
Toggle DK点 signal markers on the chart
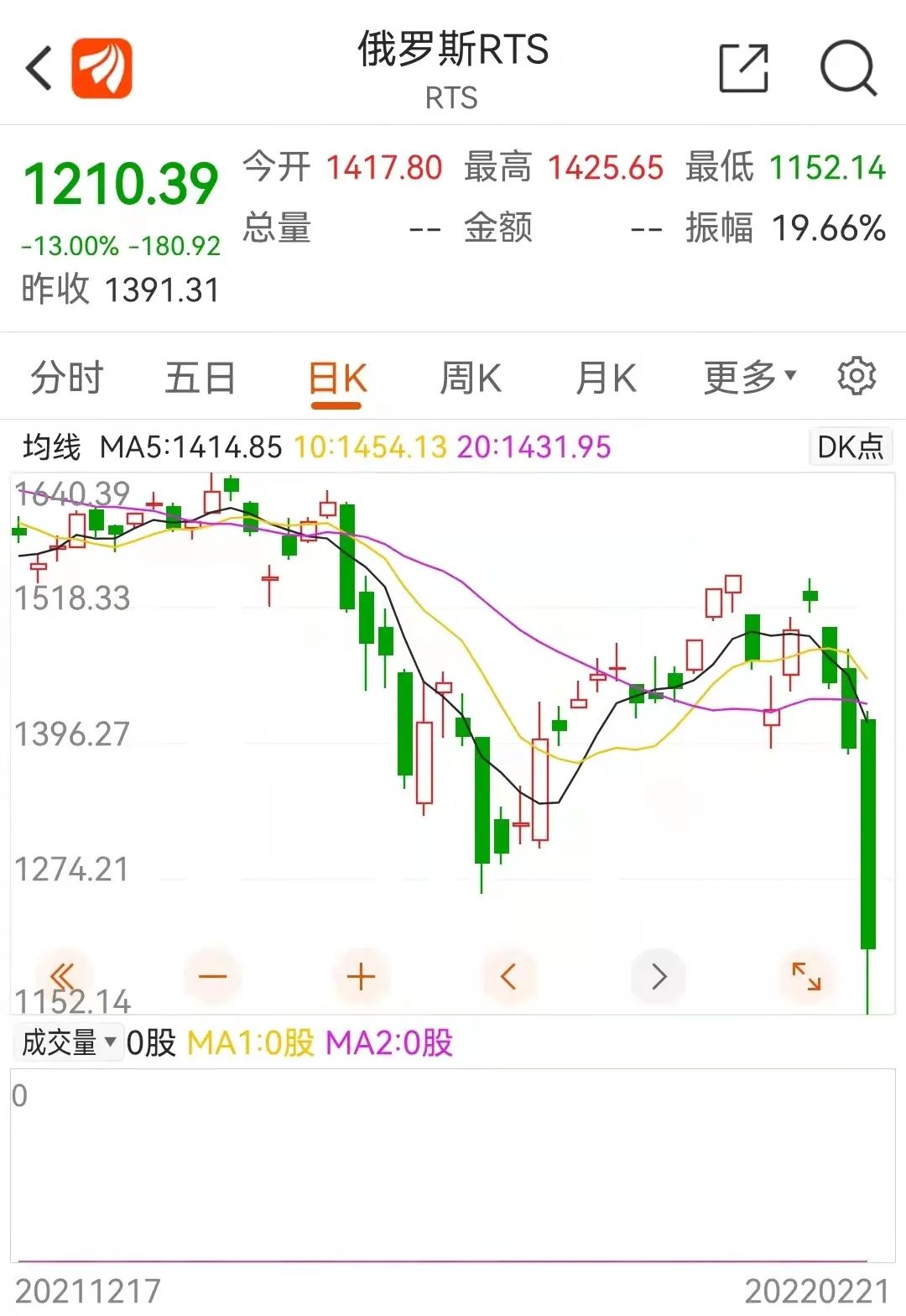pos(850,447)
